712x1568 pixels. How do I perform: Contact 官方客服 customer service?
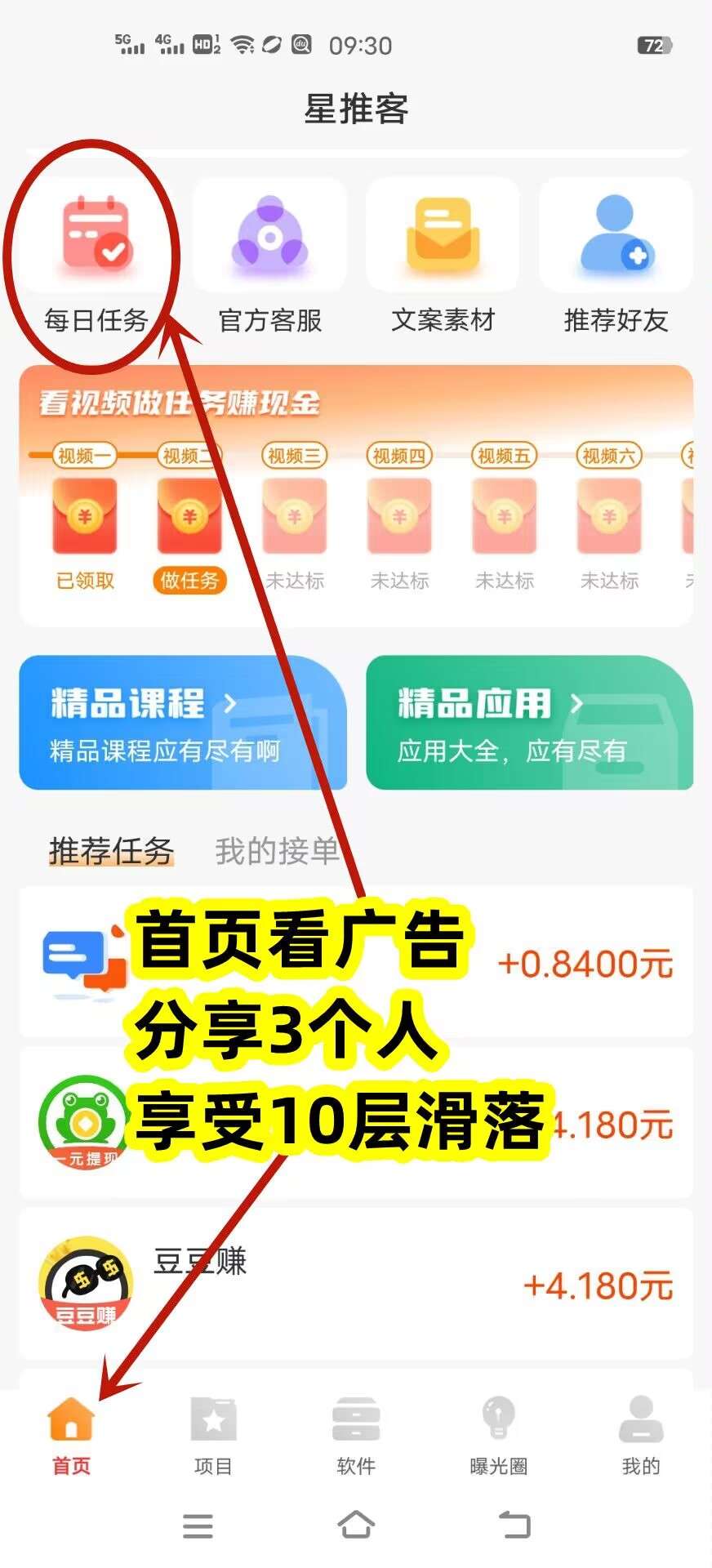269,255
